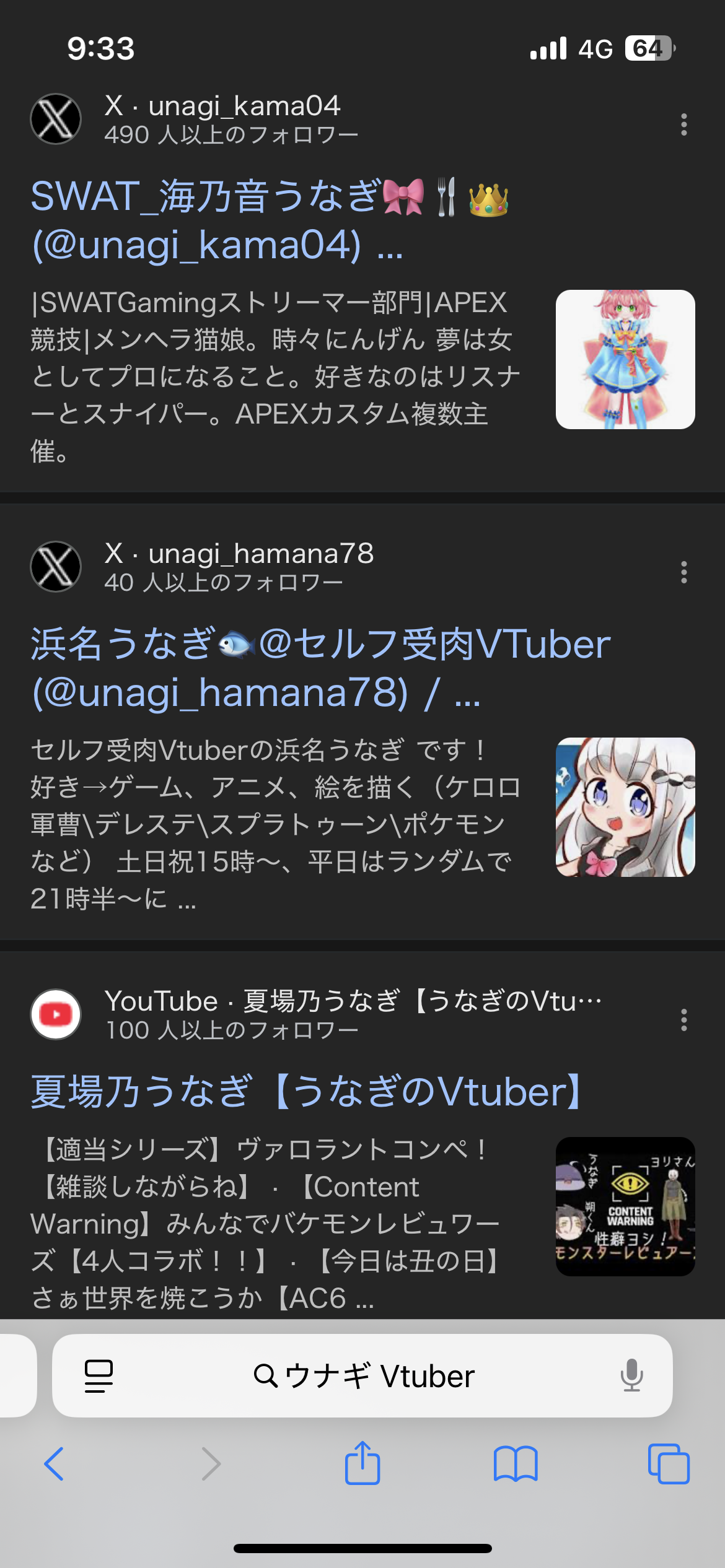Open Safari bookmarks
The height and width of the screenshot is (1568, 725).
tap(515, 1464)
